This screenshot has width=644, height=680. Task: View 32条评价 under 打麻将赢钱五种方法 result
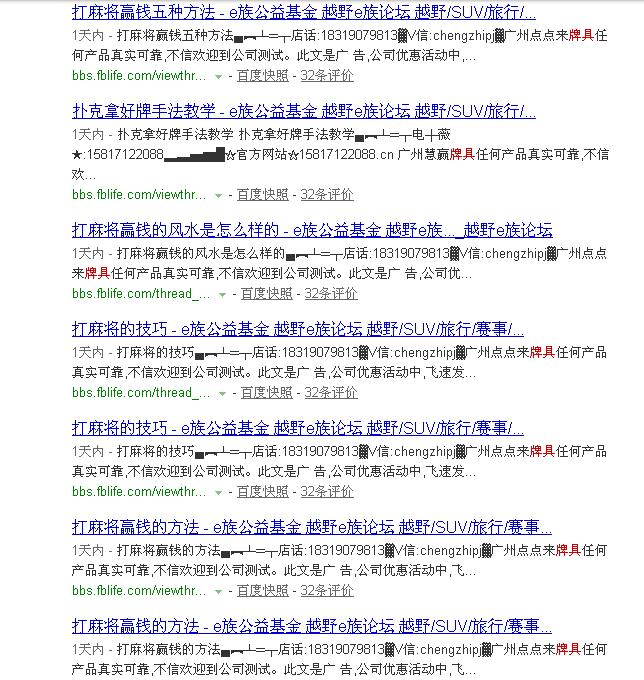click(327, 75)
